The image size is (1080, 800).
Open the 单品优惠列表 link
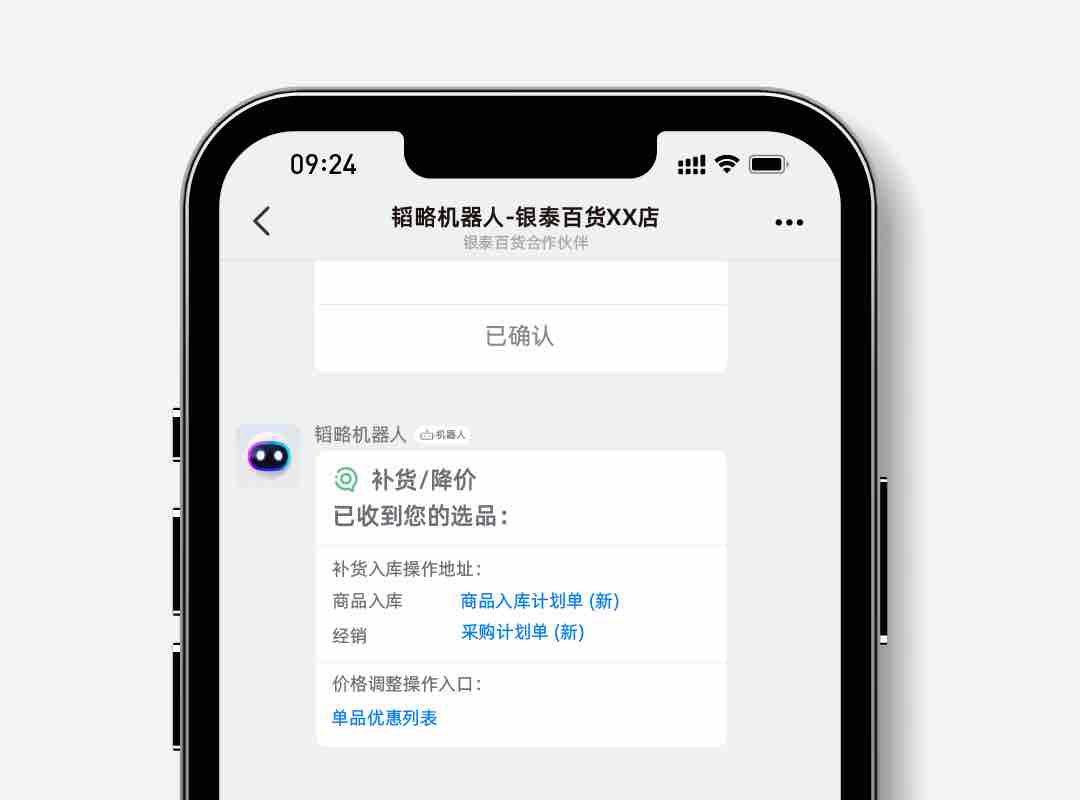[385, 718]
